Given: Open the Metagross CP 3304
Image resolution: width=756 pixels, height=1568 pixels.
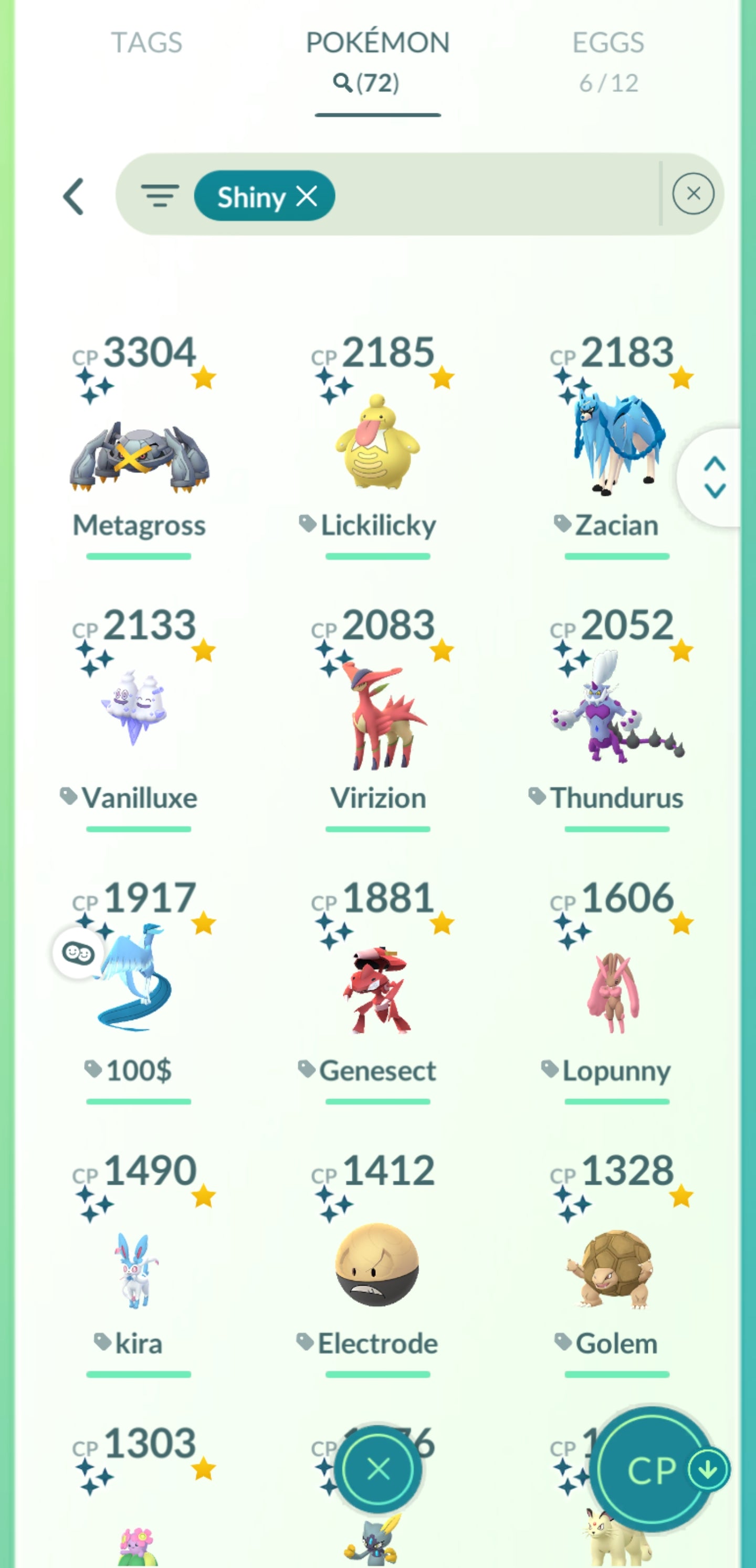Looking at the screenshot, I should coord(139,457).
